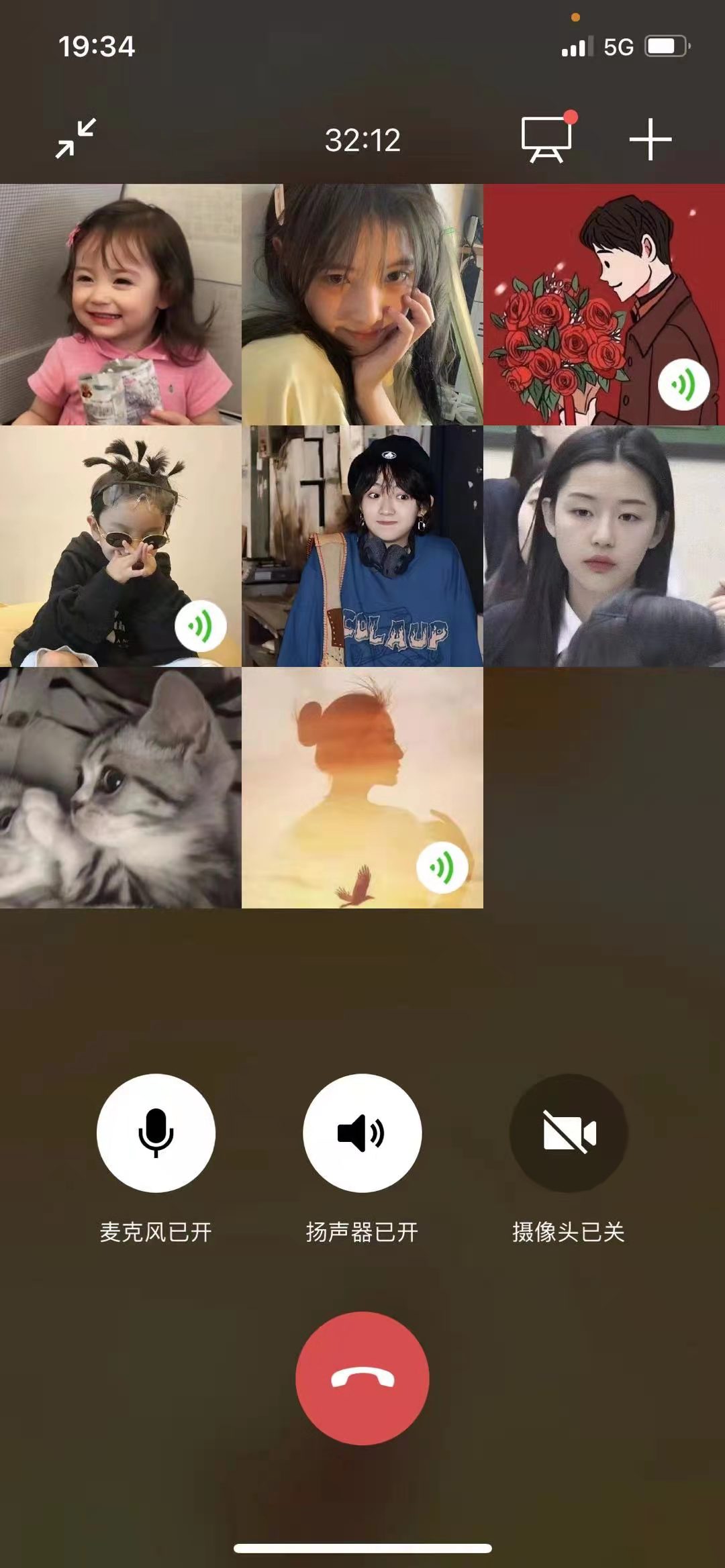Open the screen sharing icon

546,140
